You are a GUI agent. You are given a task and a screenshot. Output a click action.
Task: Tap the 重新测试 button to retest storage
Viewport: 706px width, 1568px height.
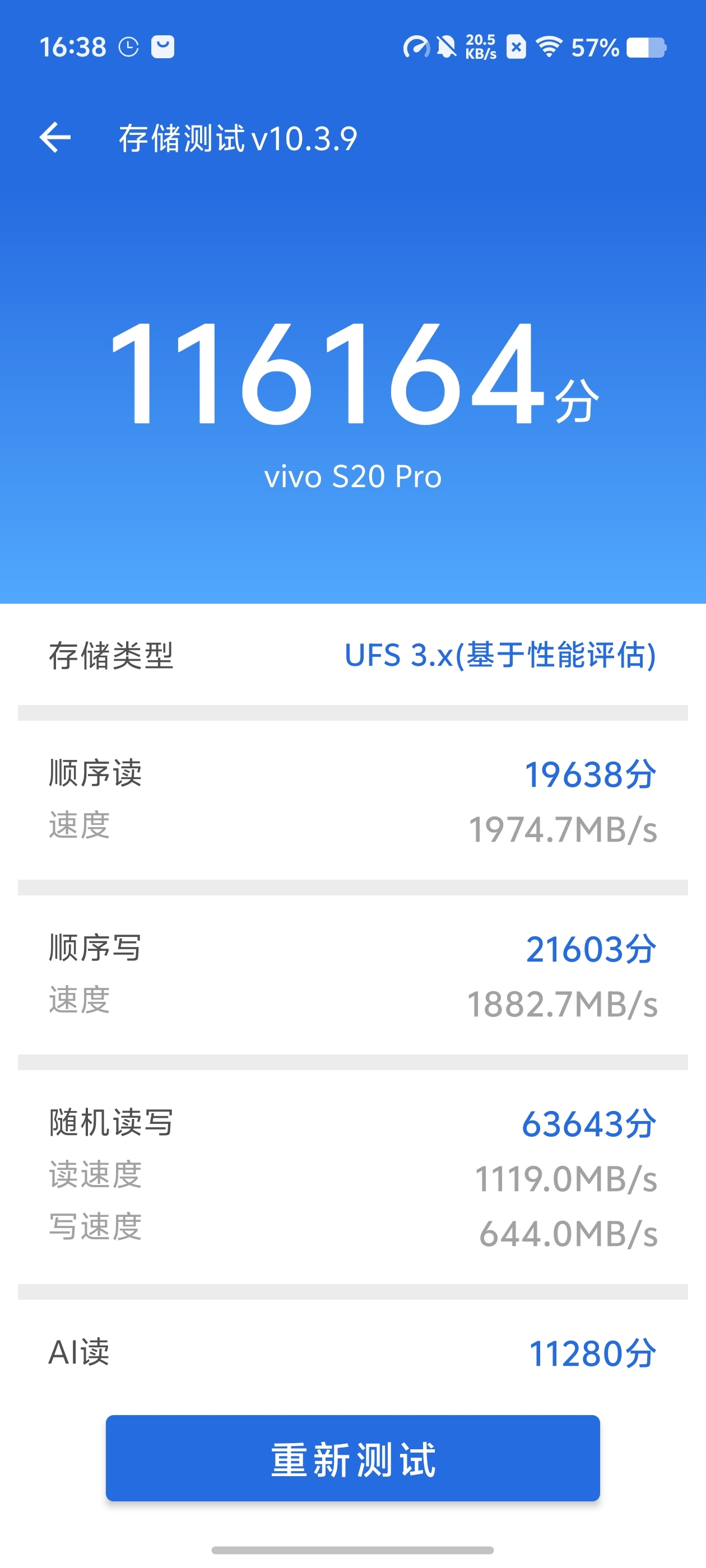click(352, 1458)
